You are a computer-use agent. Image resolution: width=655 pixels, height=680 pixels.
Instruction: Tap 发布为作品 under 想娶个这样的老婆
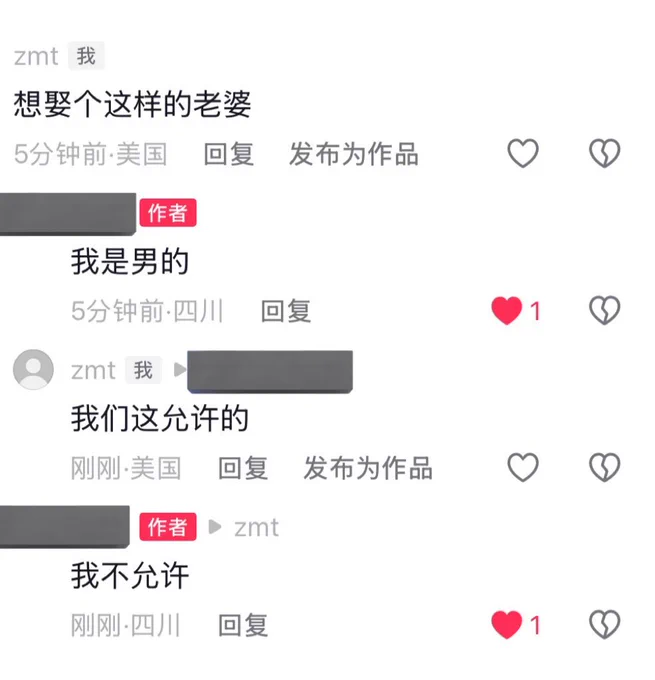point(353,154)
